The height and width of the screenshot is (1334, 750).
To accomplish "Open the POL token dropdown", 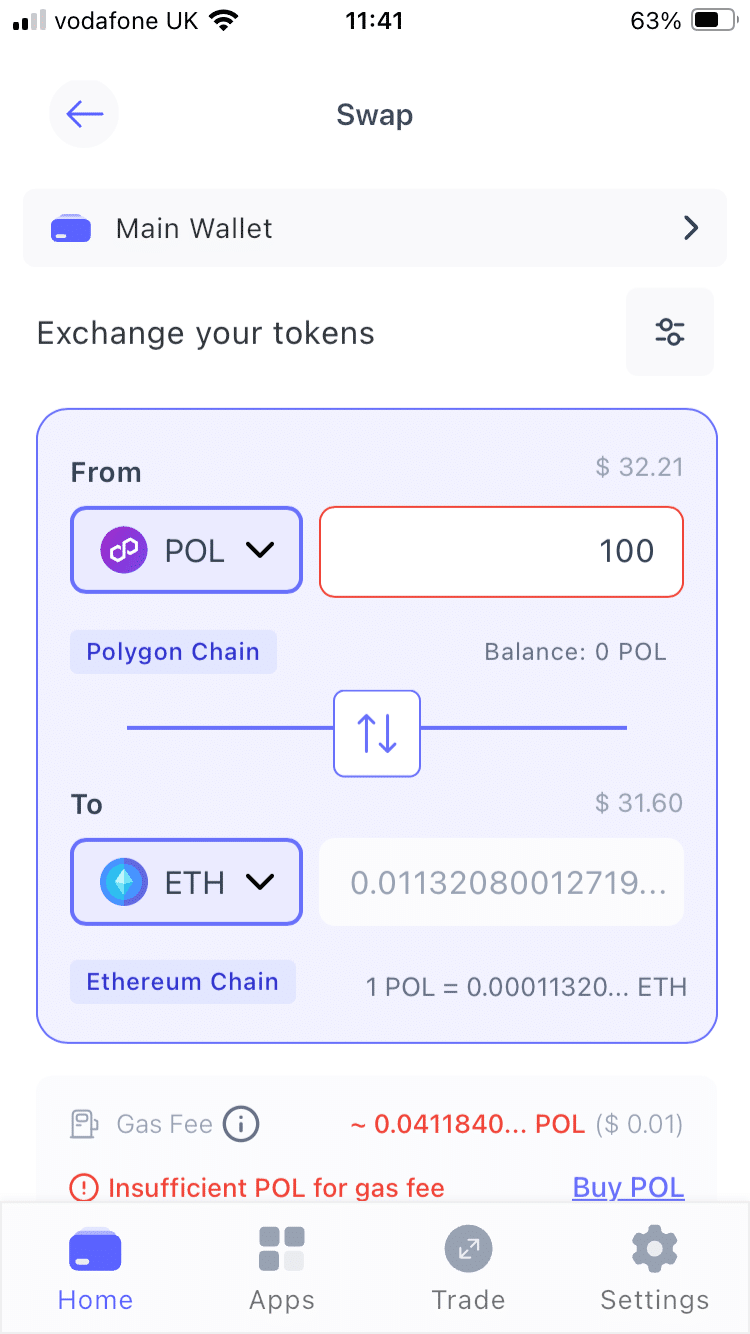I will 262,549.
